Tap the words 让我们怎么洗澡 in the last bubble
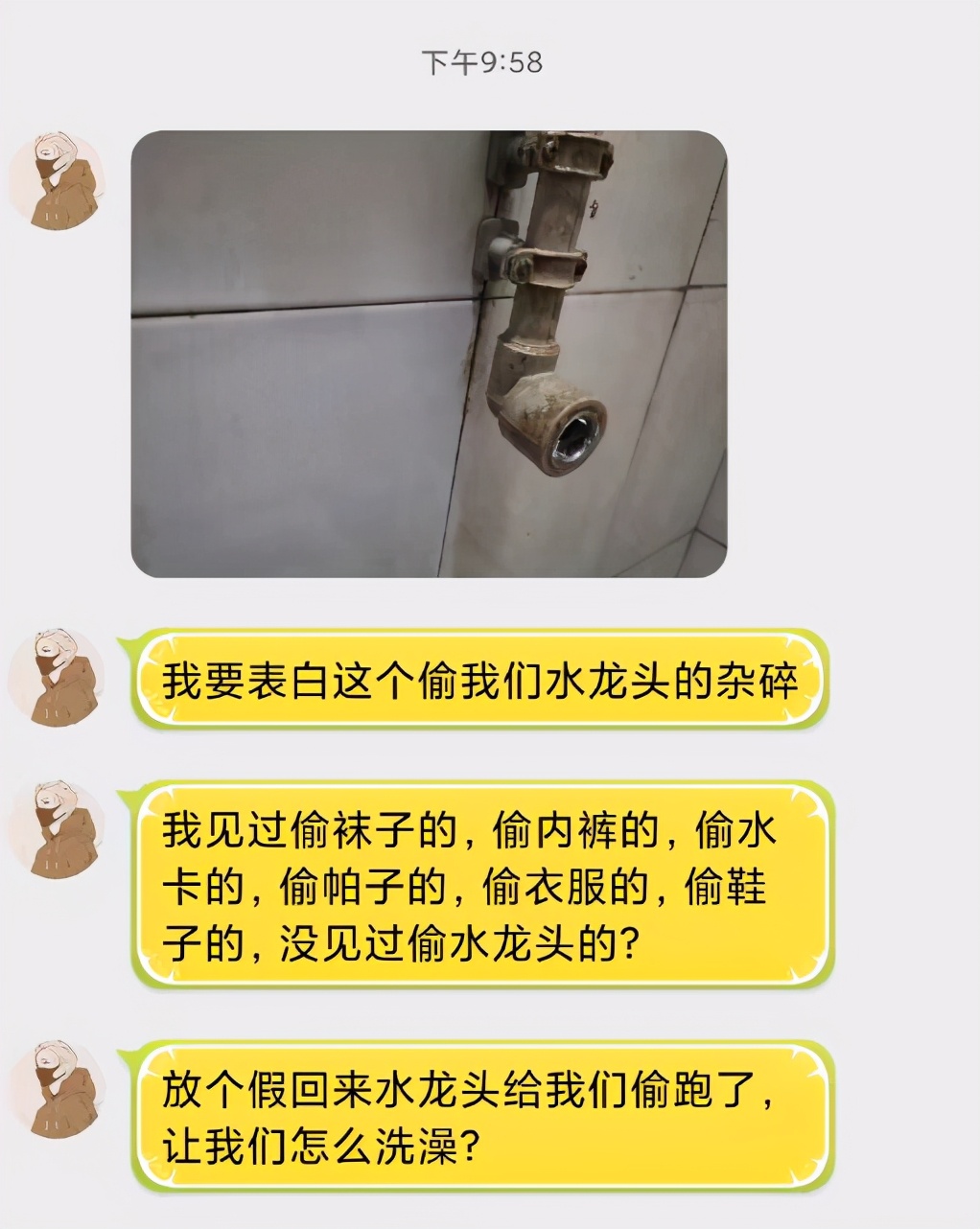Screen dimensions: 980x1229 pyautogui.click(x=316, y=1143)
